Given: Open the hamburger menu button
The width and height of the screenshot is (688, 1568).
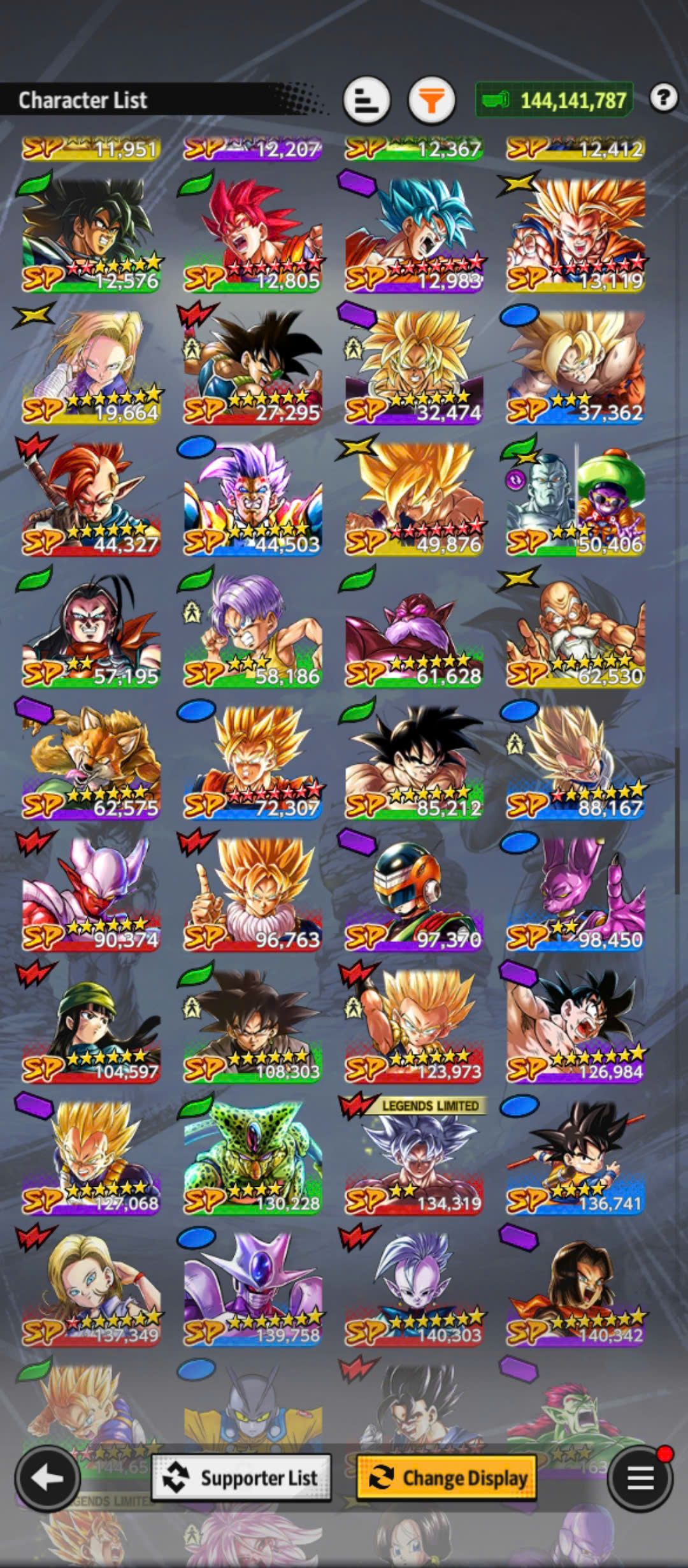Looking at the screenshot, I should coord(640,1477).
